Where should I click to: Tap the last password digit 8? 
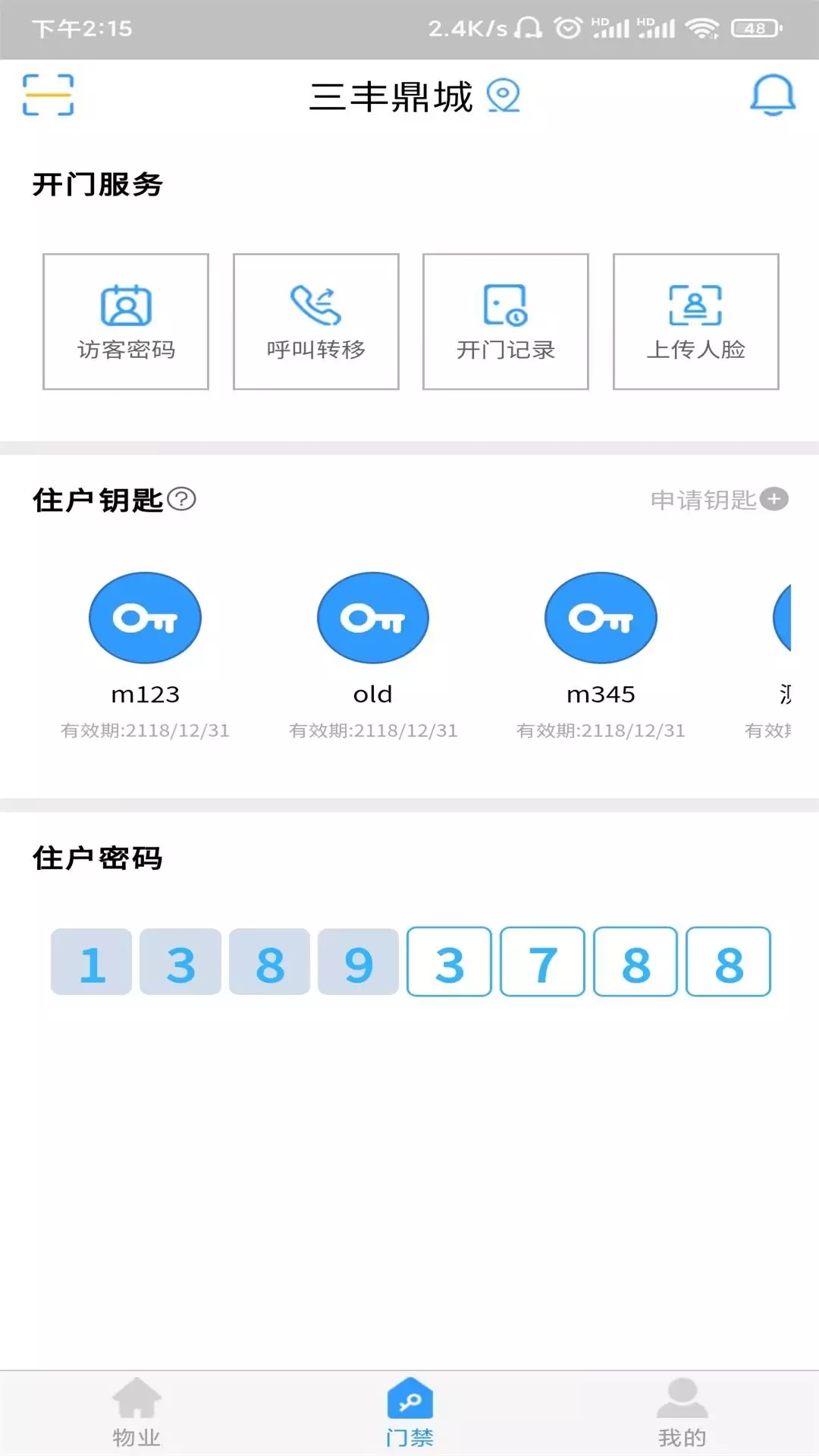[x=726, y=963]
